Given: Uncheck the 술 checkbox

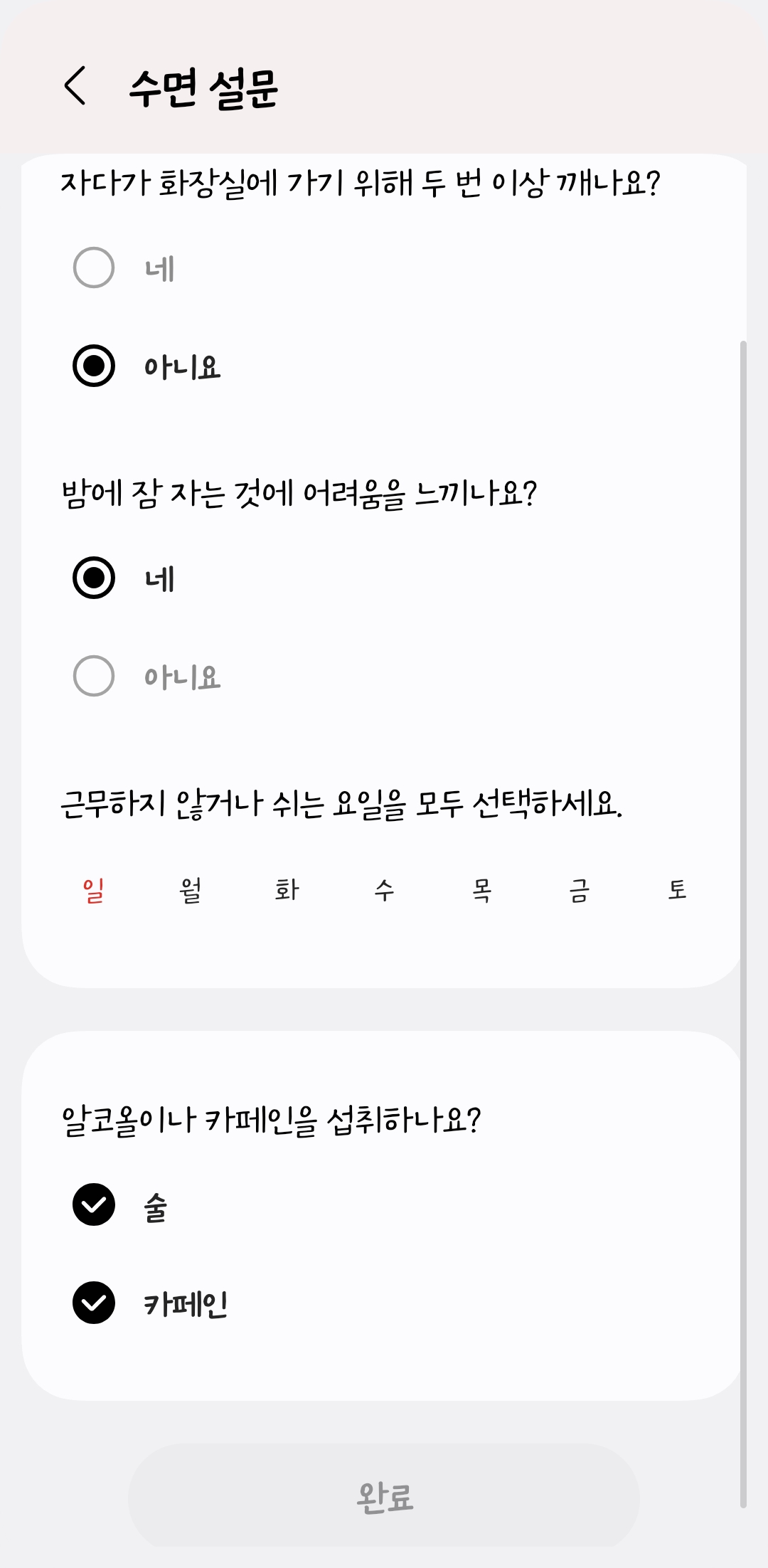Looking at the screenshot, I should (x=94, y=1205).
